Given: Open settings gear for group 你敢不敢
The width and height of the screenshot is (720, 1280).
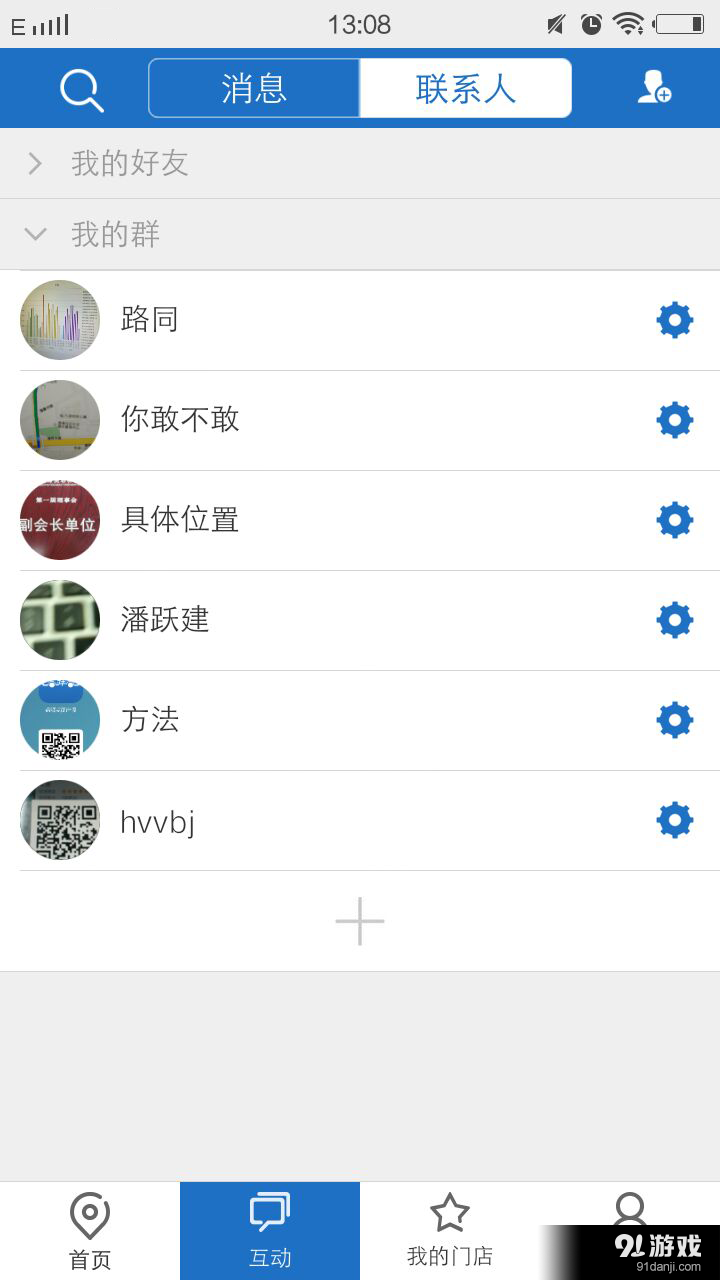Looking at the screenshot, I should [x=674, y=419].
